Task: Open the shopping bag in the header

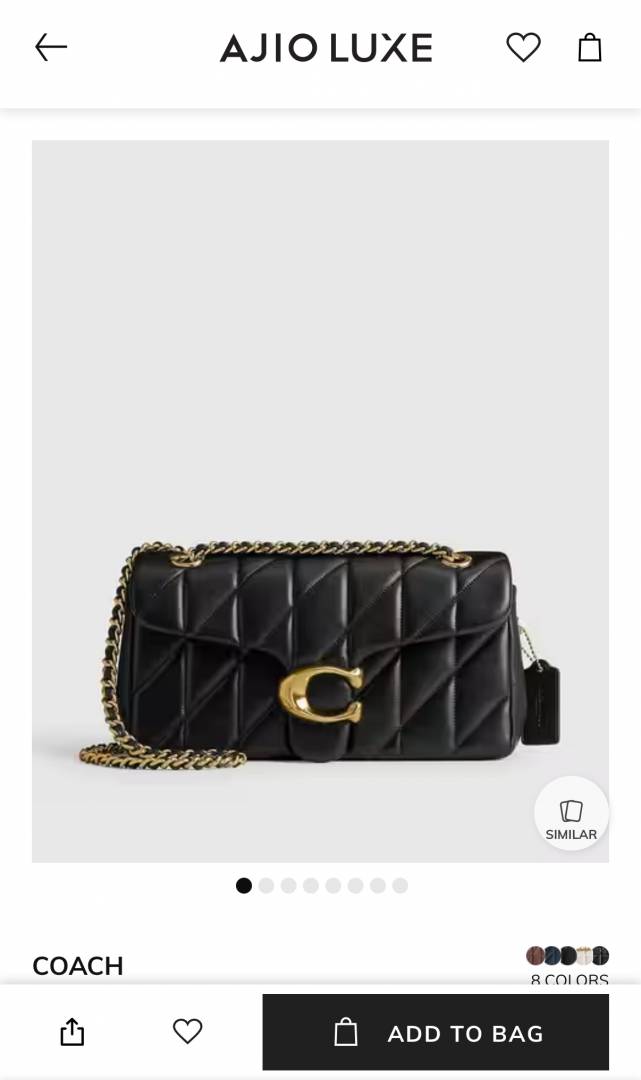Action: pos(590,47)
